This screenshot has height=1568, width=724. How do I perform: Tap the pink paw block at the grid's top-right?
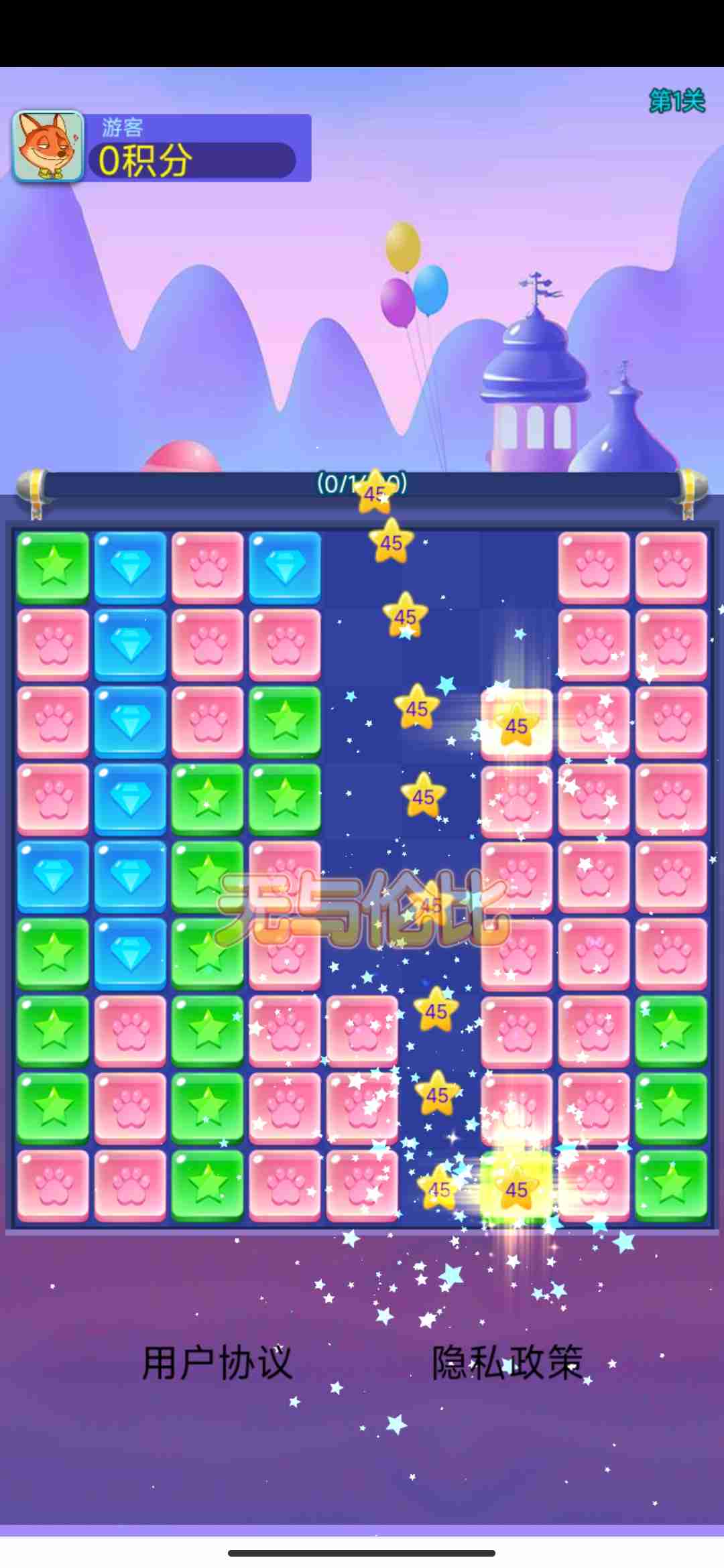click(x=671, y=567)
